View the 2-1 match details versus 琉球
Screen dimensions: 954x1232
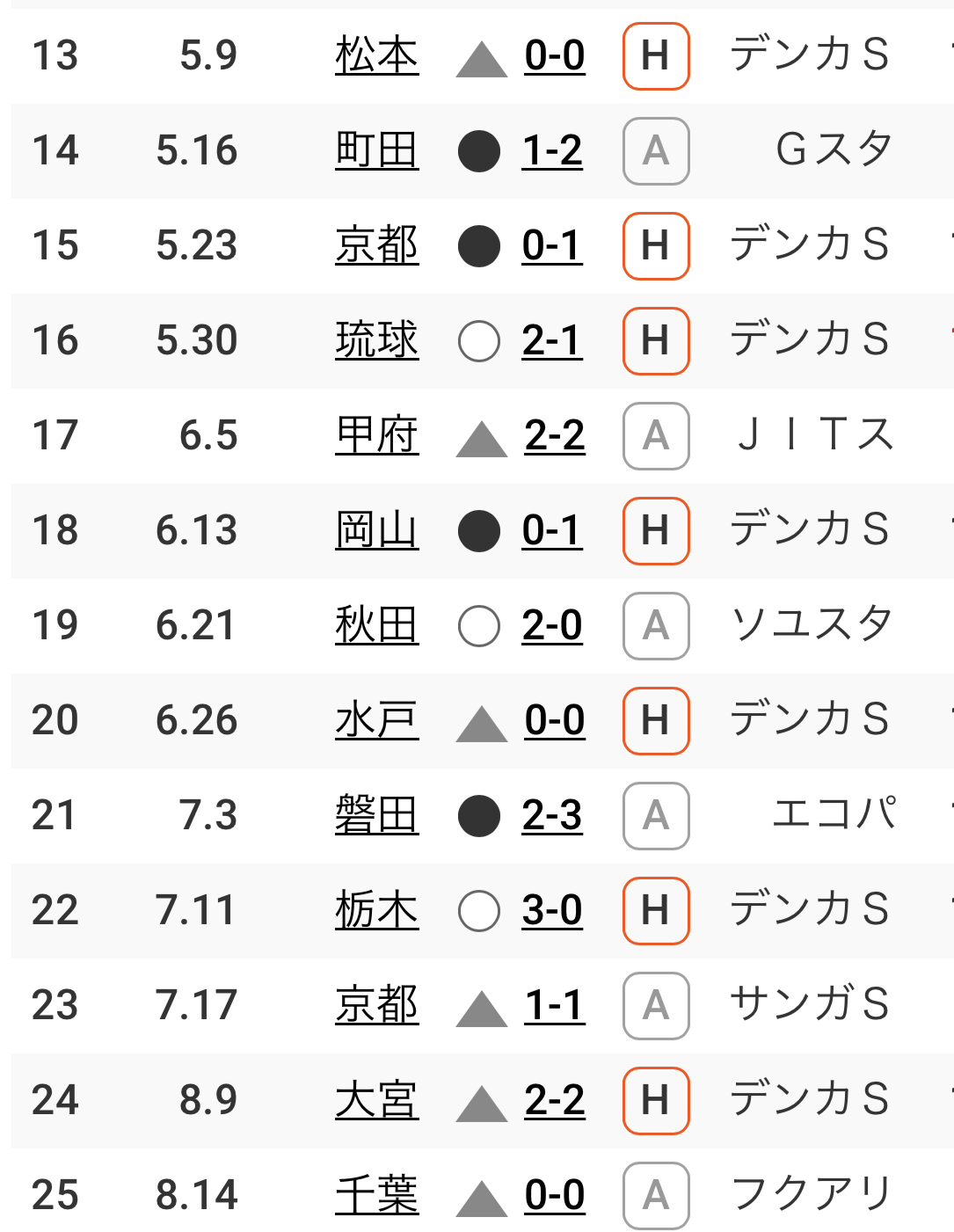(x=552, y=340)
